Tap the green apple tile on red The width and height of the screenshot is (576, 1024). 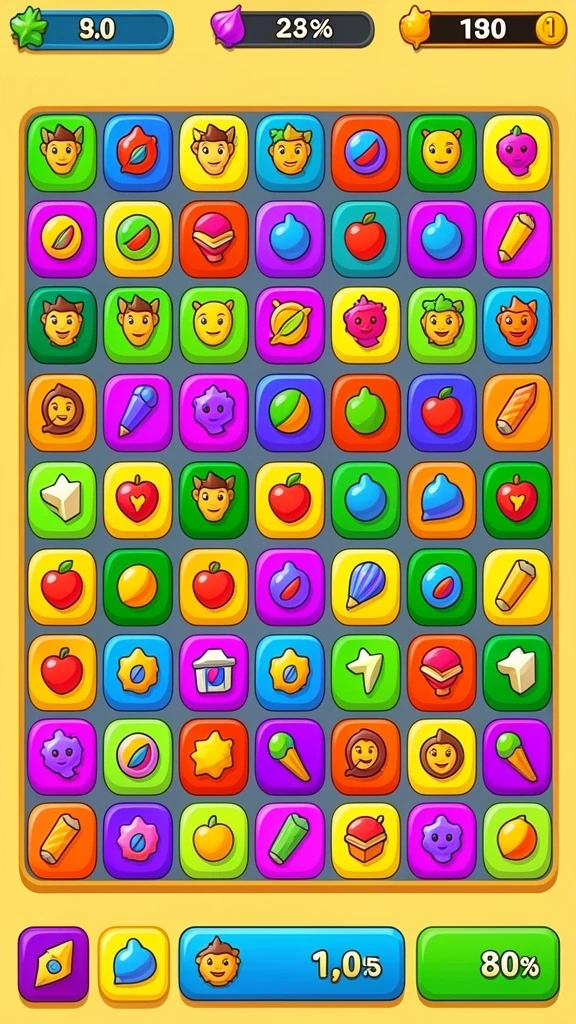366,412
